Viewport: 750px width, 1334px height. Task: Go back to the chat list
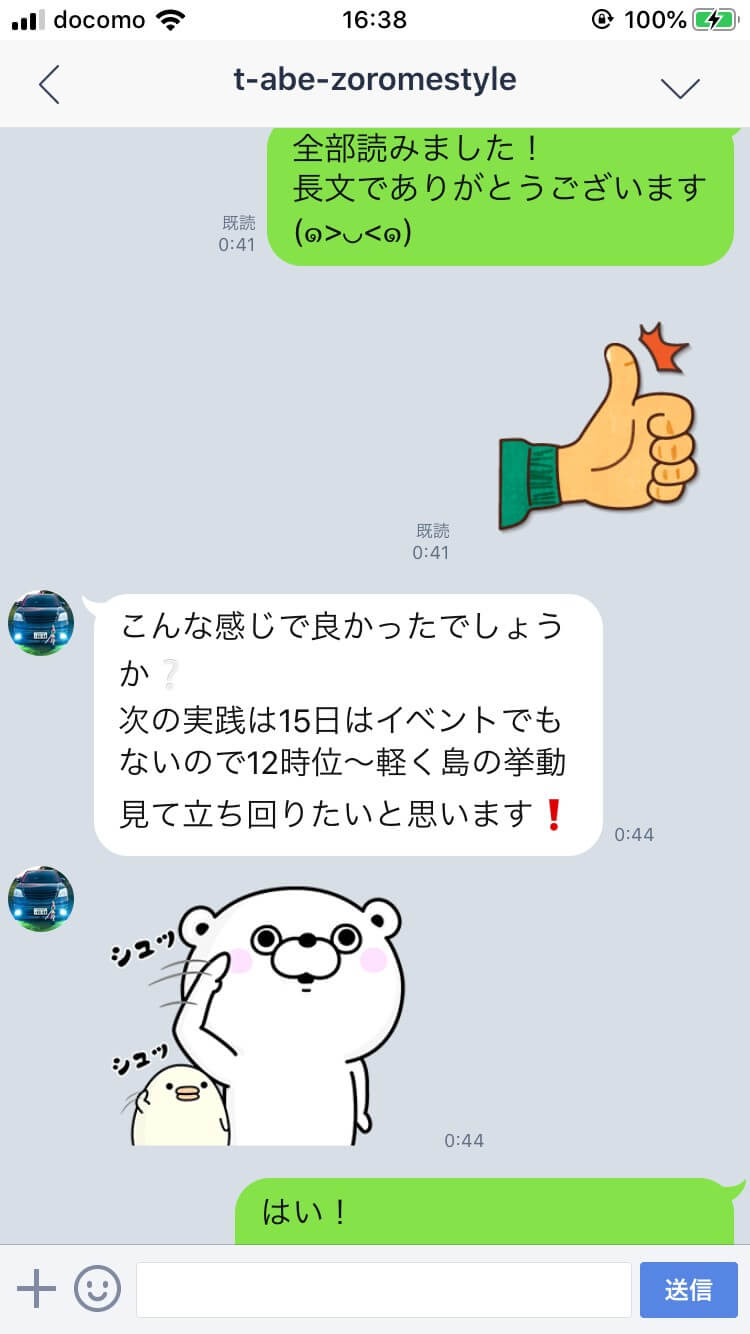click(49, 85)
